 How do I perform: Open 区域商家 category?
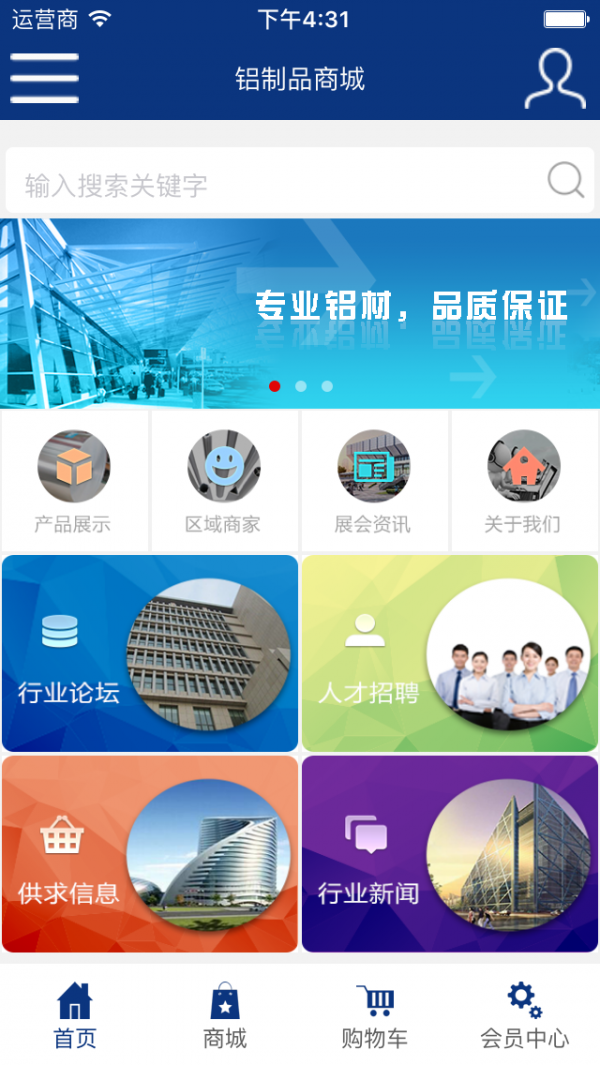coord(224,481)
